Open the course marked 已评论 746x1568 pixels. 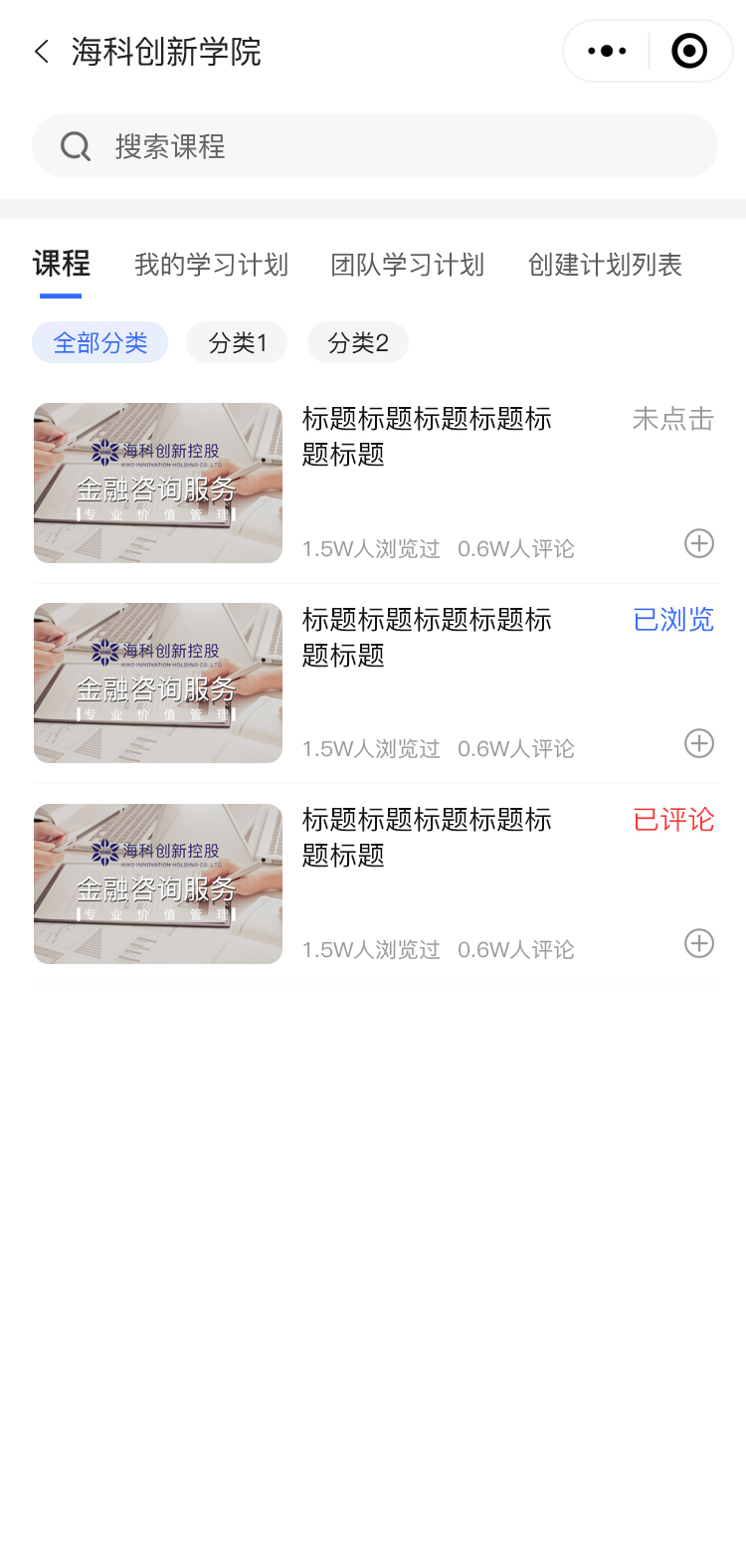(x=427, y=838)
